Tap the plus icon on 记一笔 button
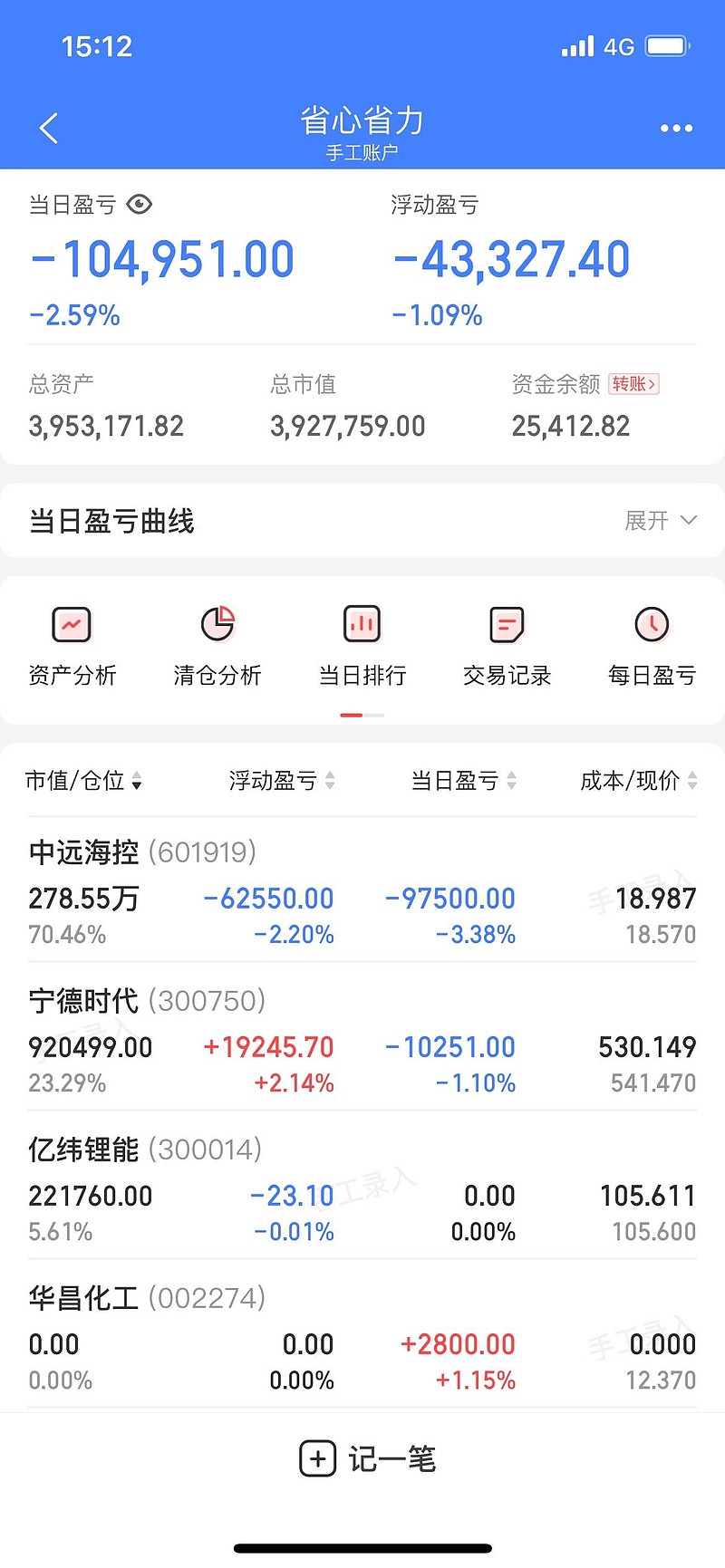 317,1457
